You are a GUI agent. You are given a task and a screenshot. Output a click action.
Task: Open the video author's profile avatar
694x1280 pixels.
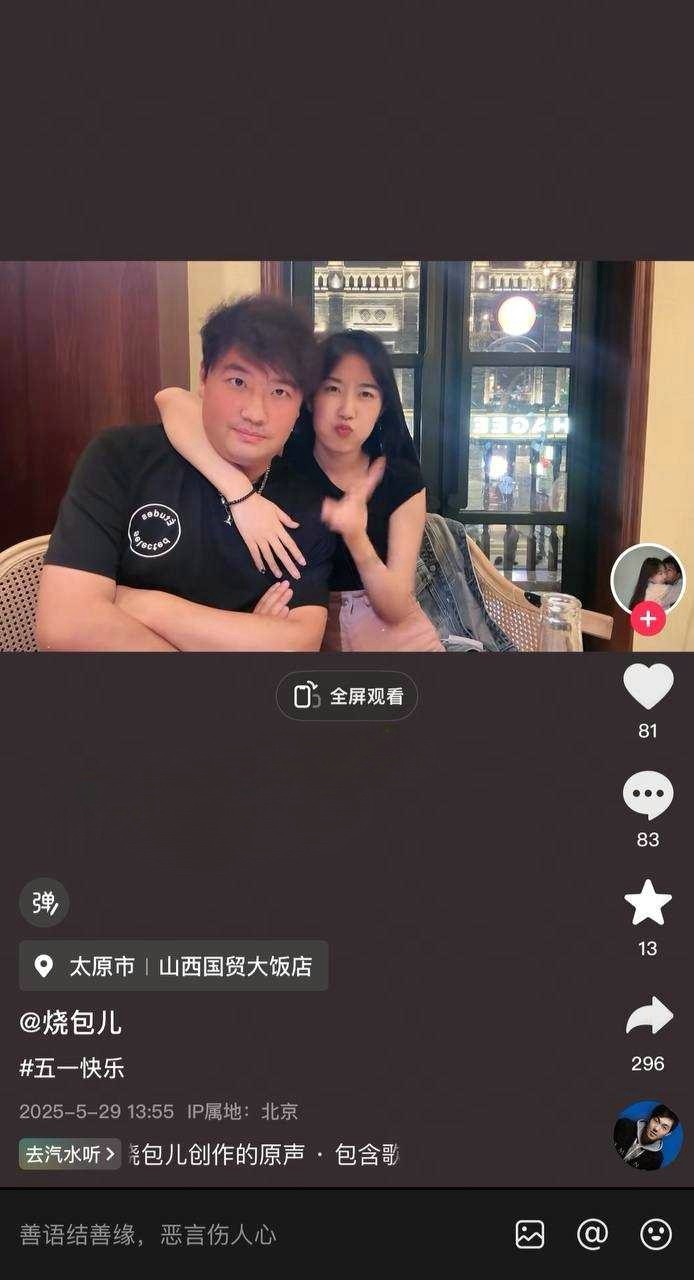[647, 579]
